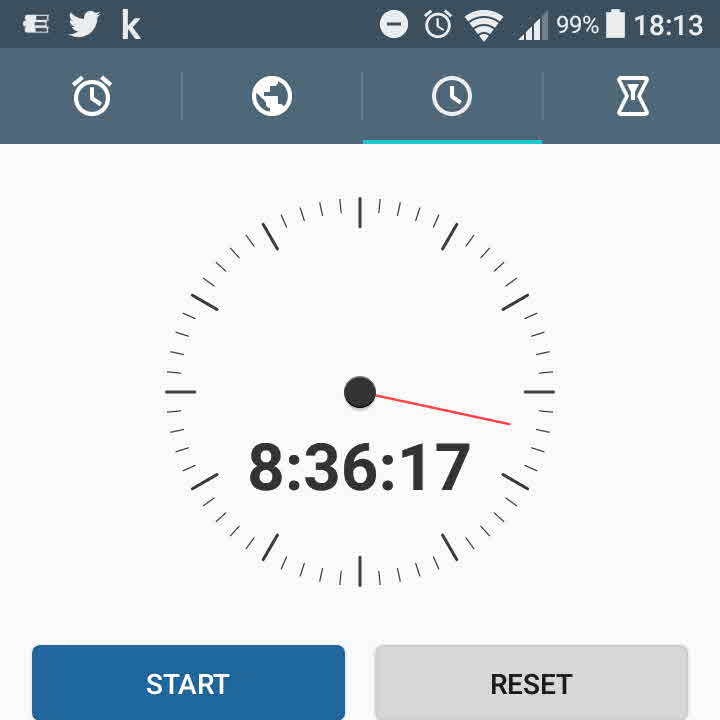The width and height of the screenshot is (720, 720).
Task: Go to the hourglass timer tab
Action: [632, 96]
